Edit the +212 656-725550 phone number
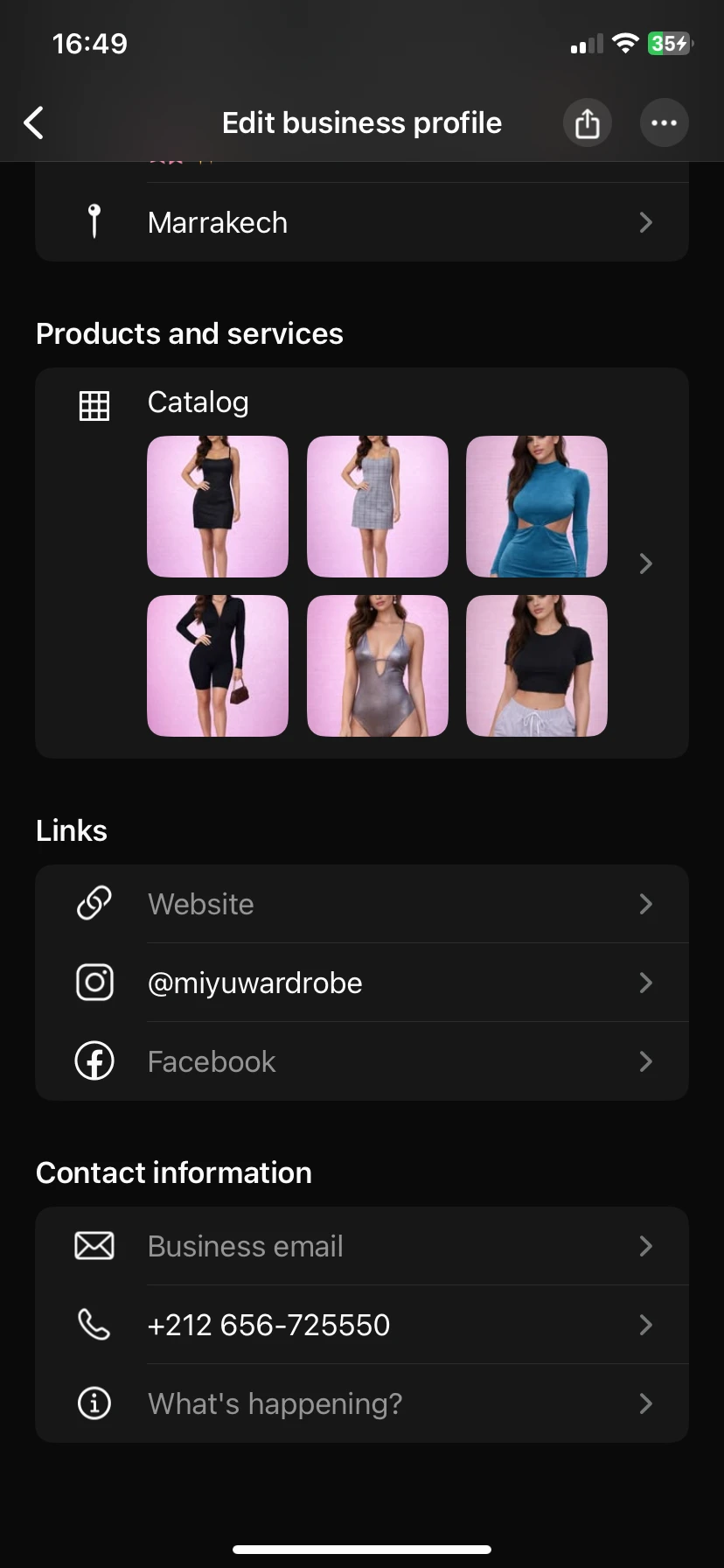This screenshot has width=724, height=1568. pos(362,1325)
